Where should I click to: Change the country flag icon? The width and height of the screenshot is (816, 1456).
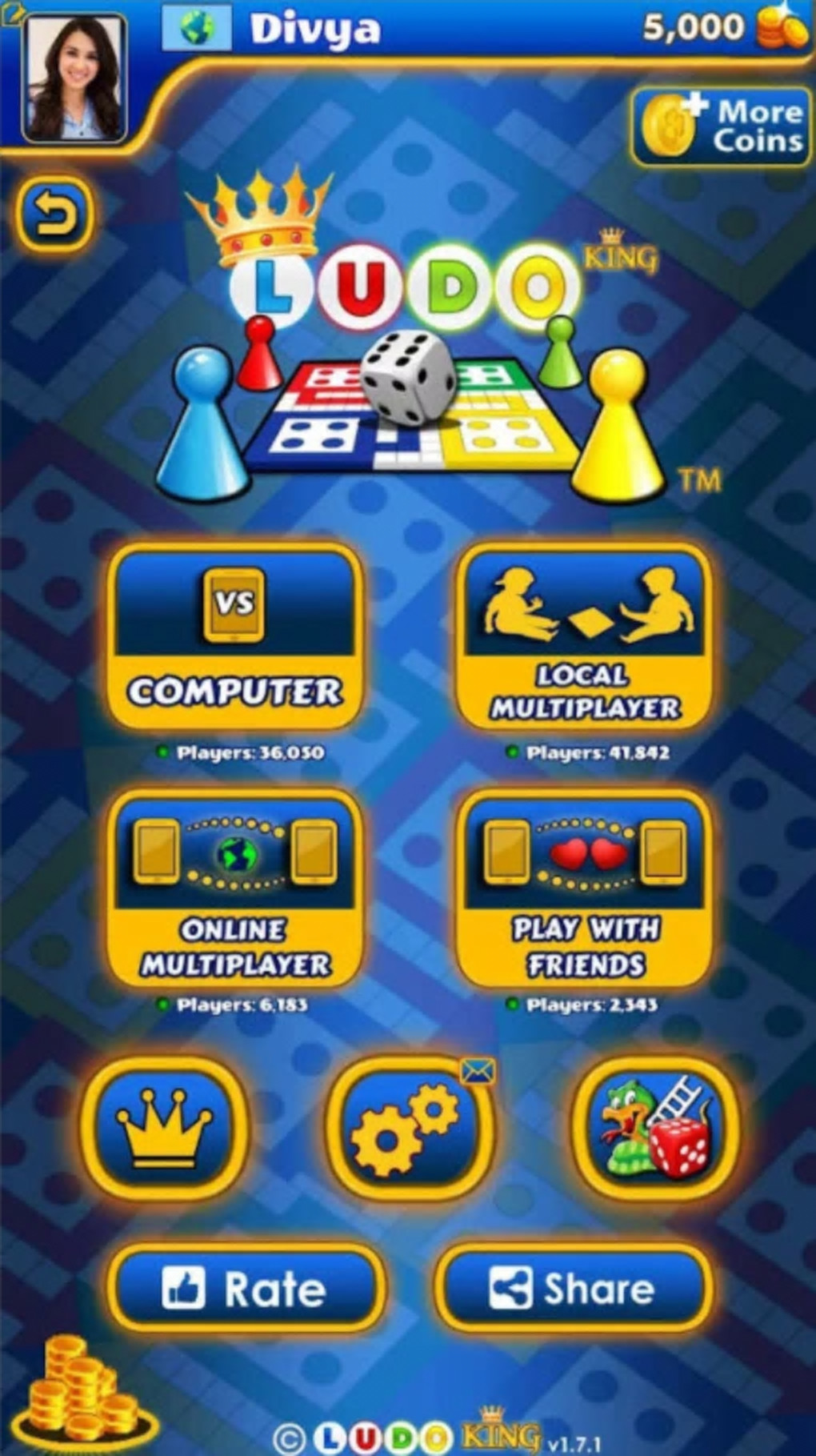click(196, 30)
